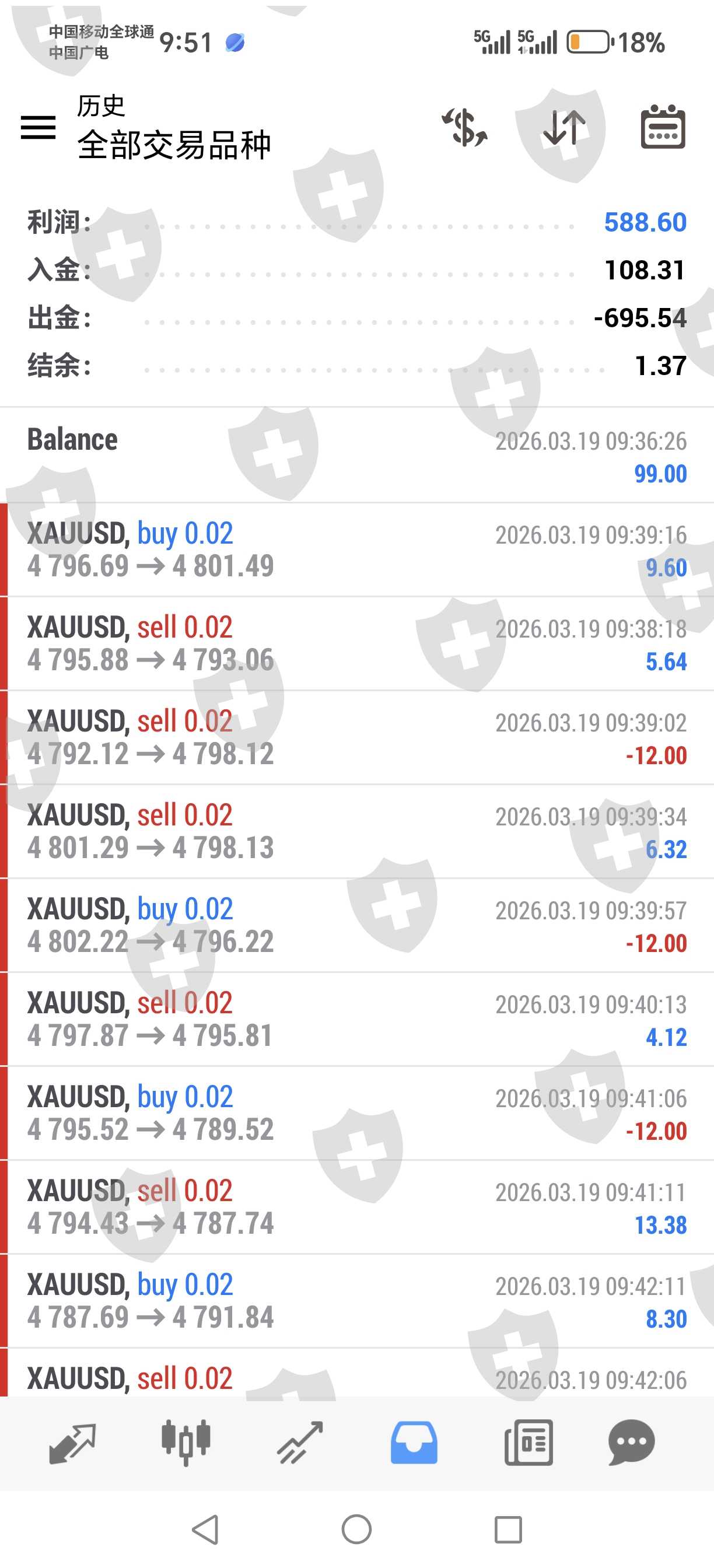The image size is (714, 1568).
Task: Open the Balance 99.00 entry
Action: pos(356,456)
